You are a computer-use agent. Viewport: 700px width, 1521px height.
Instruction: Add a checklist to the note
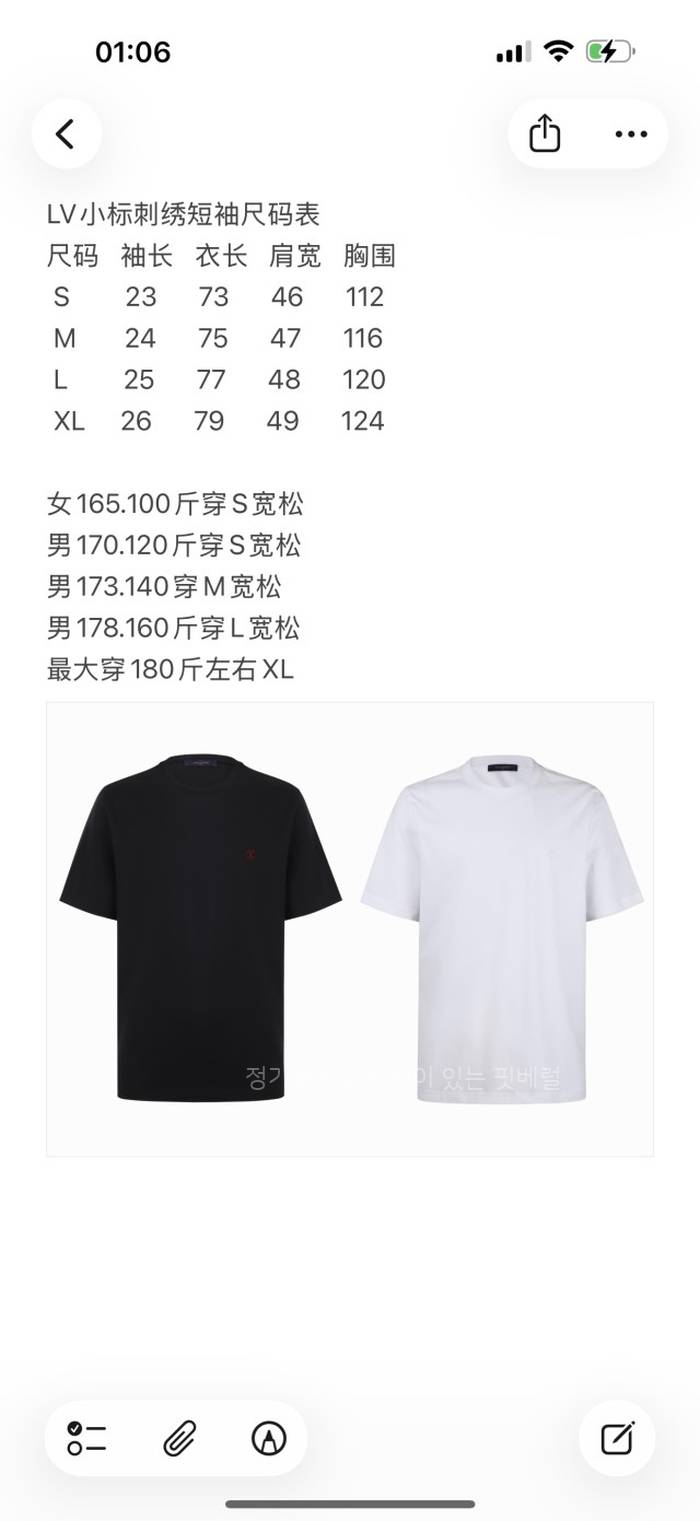tap(87, 1438)
